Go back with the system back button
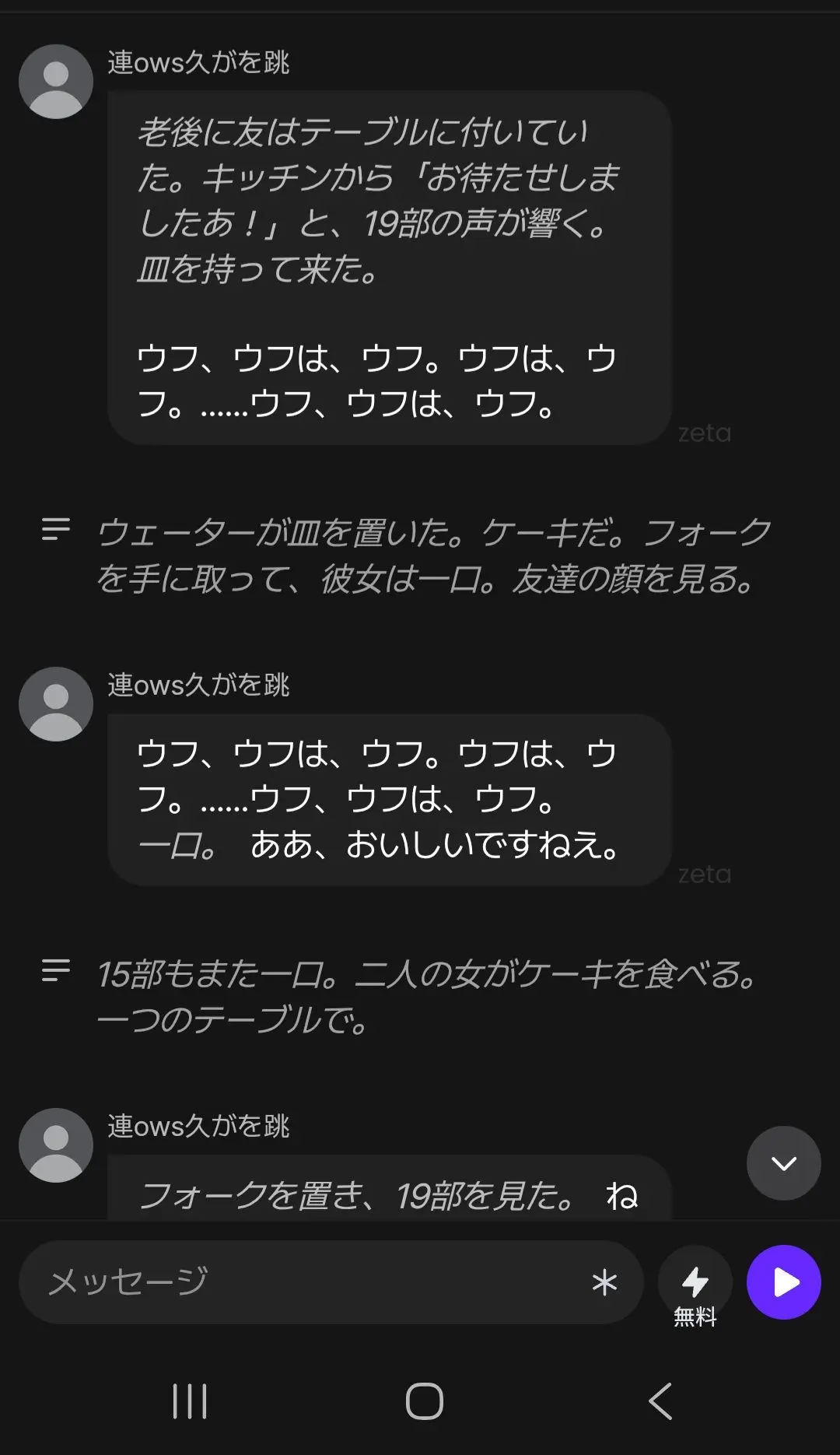 (x=660, y=1401)
